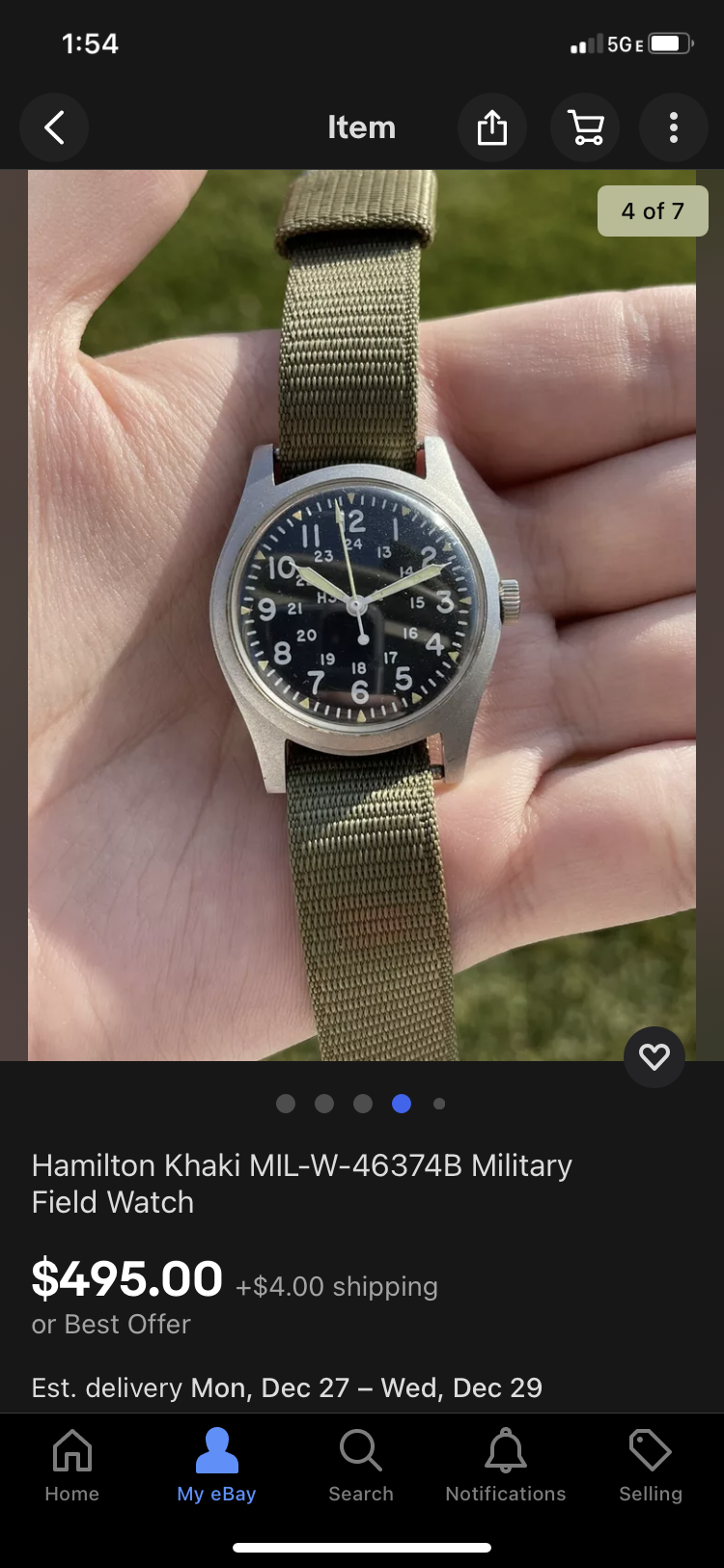
Task: Open the shopping cart
Action: (x=585, y=127)
